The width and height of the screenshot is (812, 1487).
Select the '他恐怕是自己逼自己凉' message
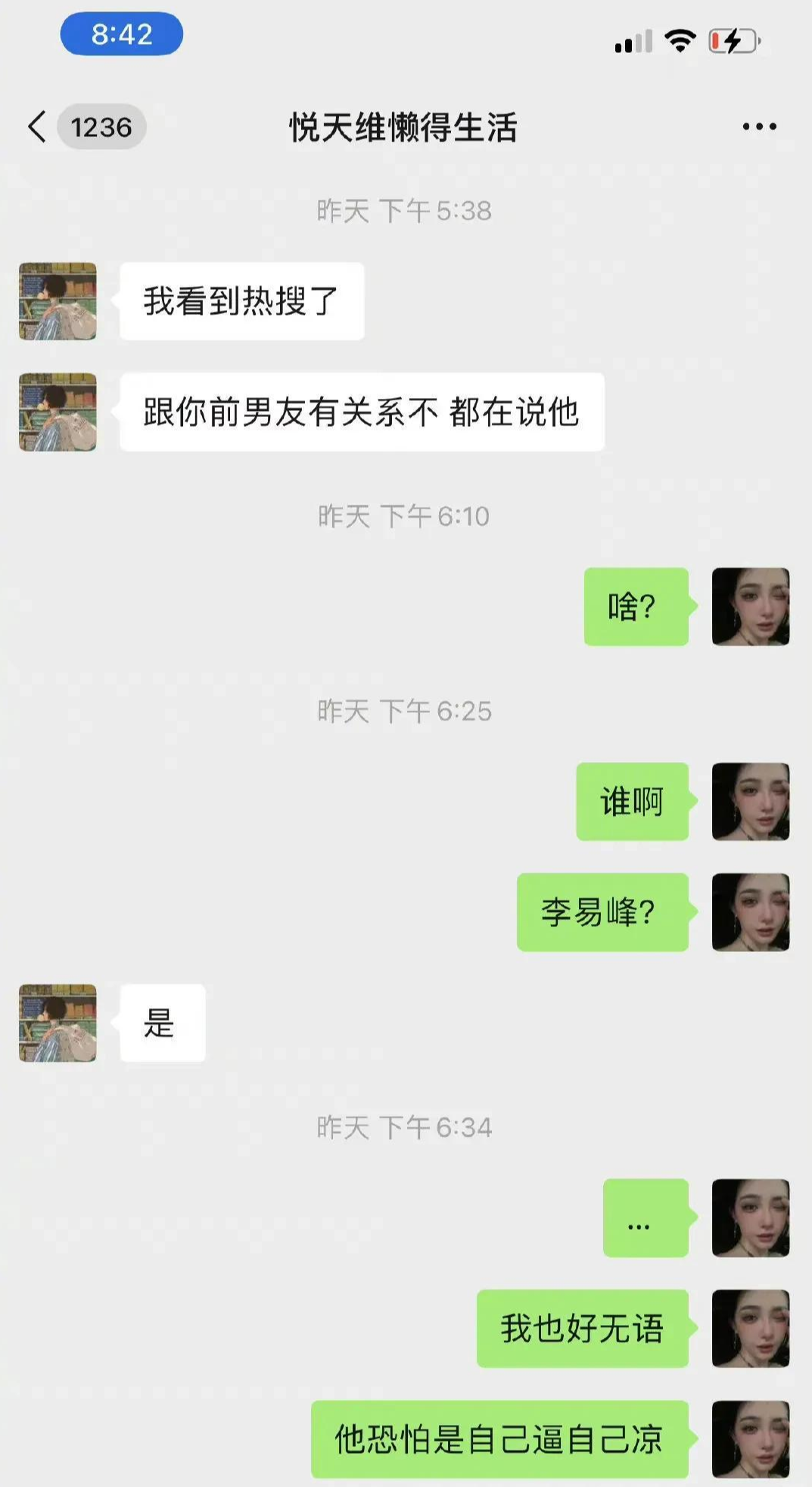500,1439
